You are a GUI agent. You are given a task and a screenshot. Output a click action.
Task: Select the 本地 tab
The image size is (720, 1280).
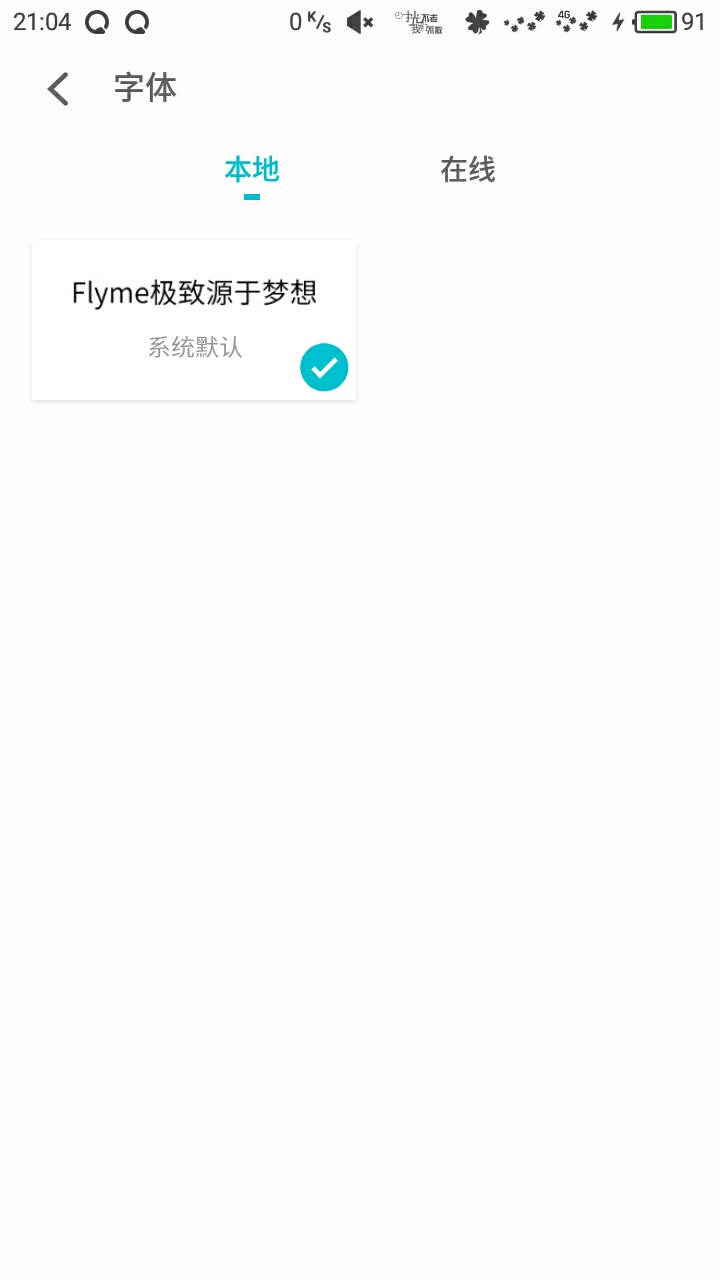click(252, 170)
